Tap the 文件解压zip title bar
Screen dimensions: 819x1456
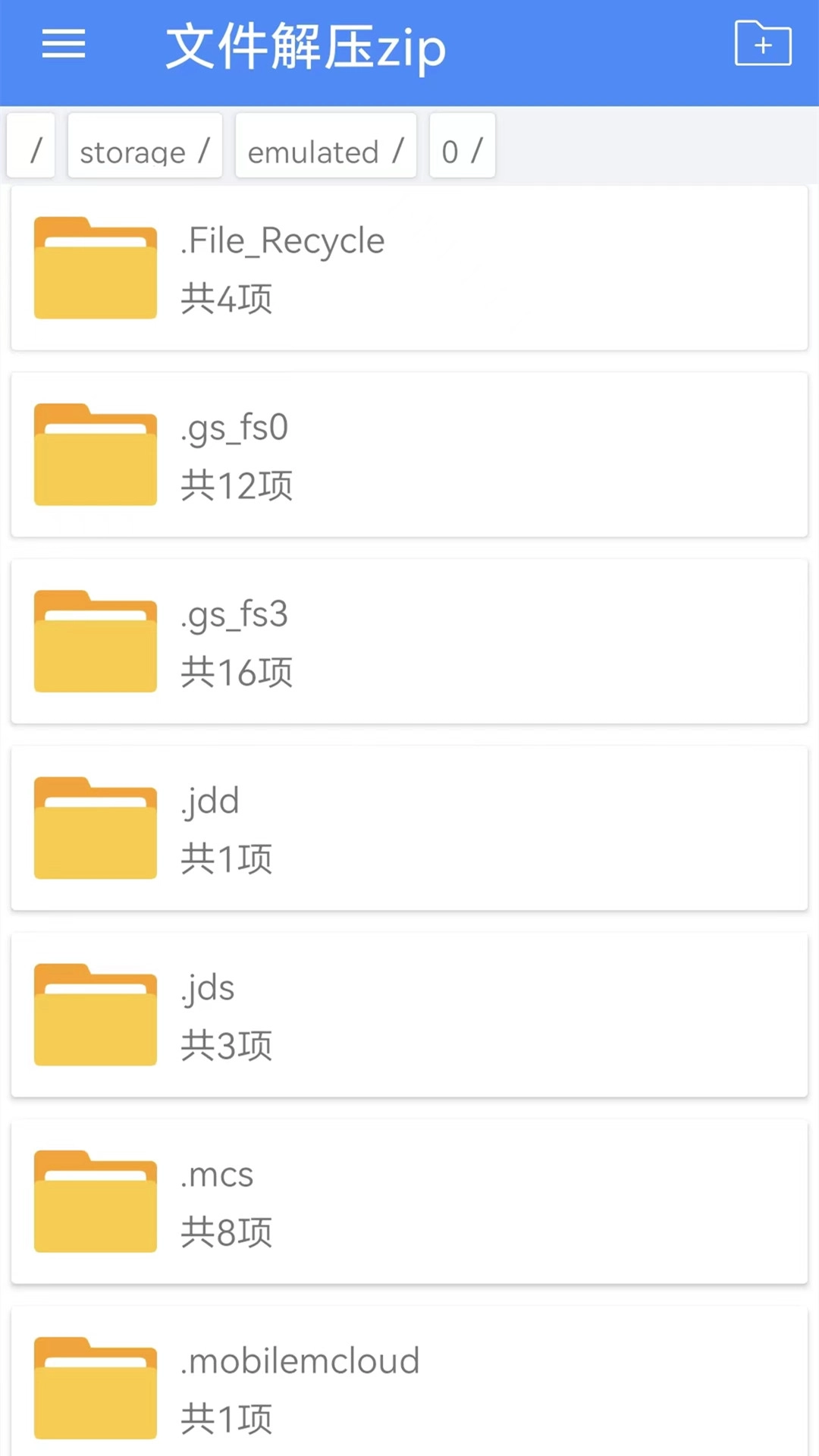[x=305, y=48]
